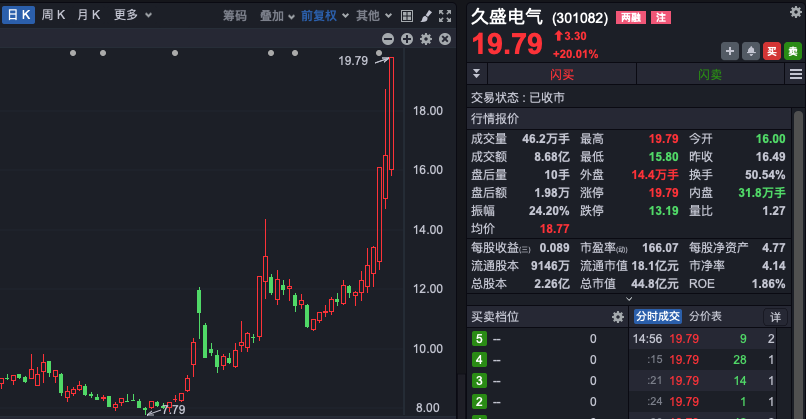Zoom in the chart with plus icon
Screen dimensions: 806x419
click(x=406, y=39)
